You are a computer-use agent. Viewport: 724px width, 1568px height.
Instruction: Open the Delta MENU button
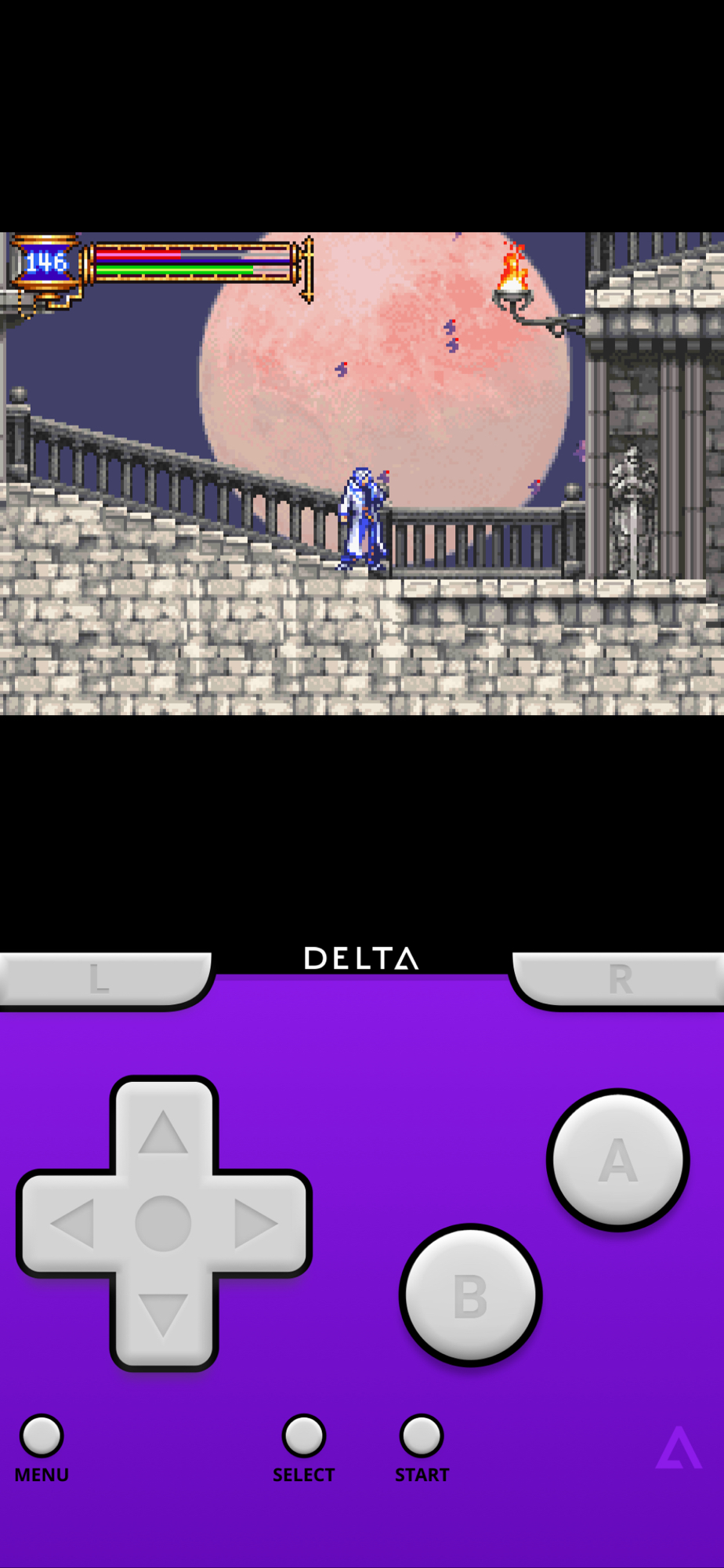pos(42,1436)
